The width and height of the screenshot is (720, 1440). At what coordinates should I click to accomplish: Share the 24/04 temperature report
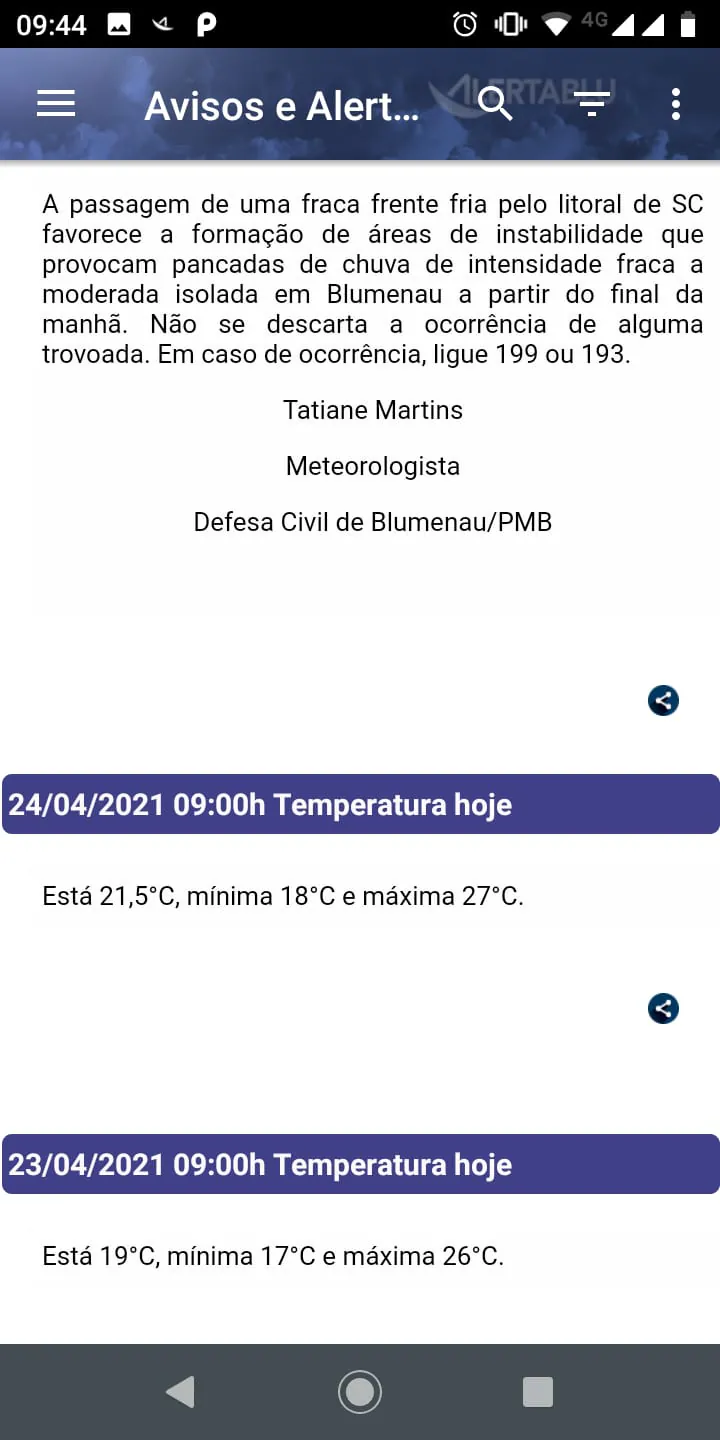point(663,1009)
